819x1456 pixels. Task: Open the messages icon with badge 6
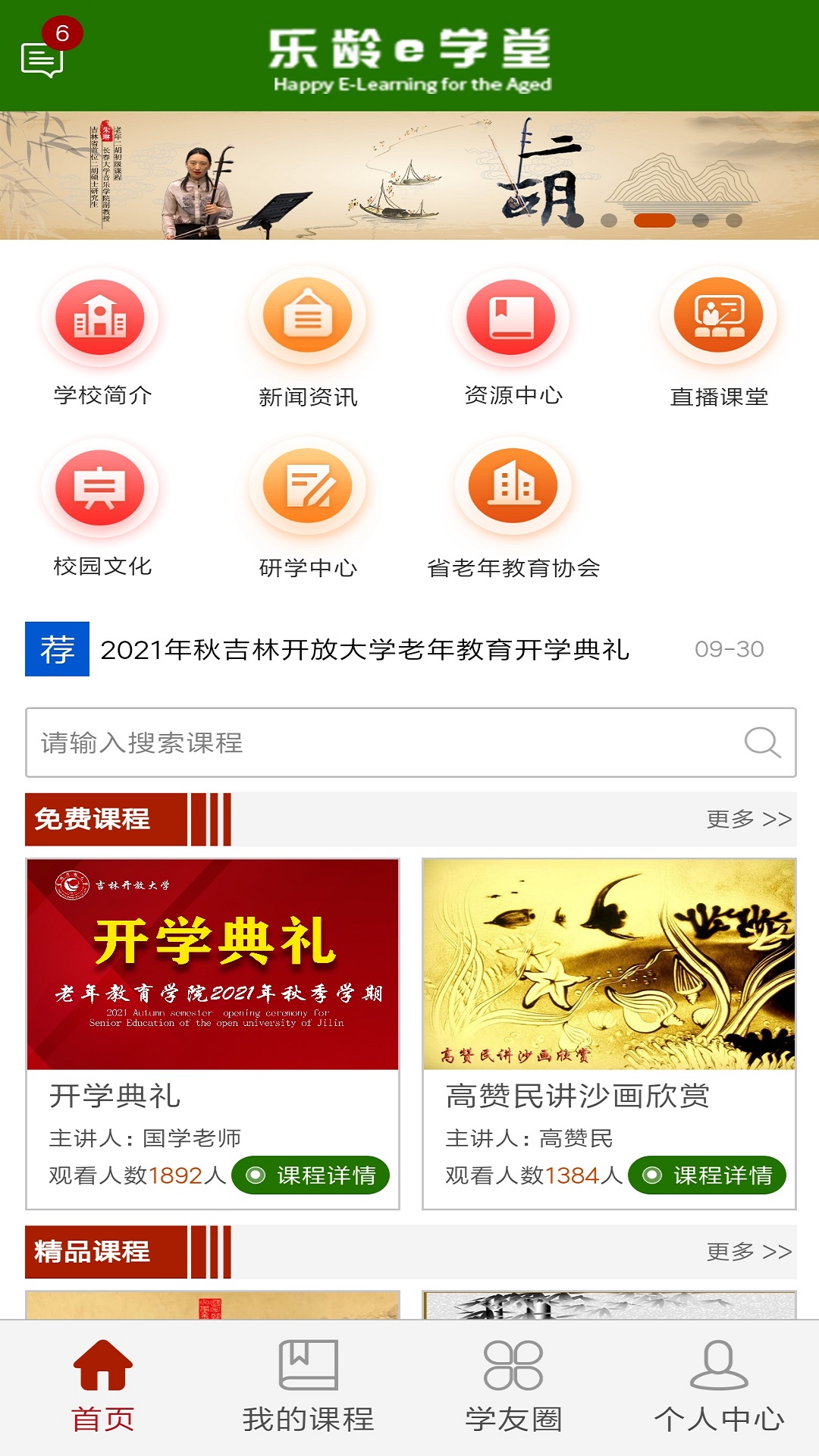(43, 58)
